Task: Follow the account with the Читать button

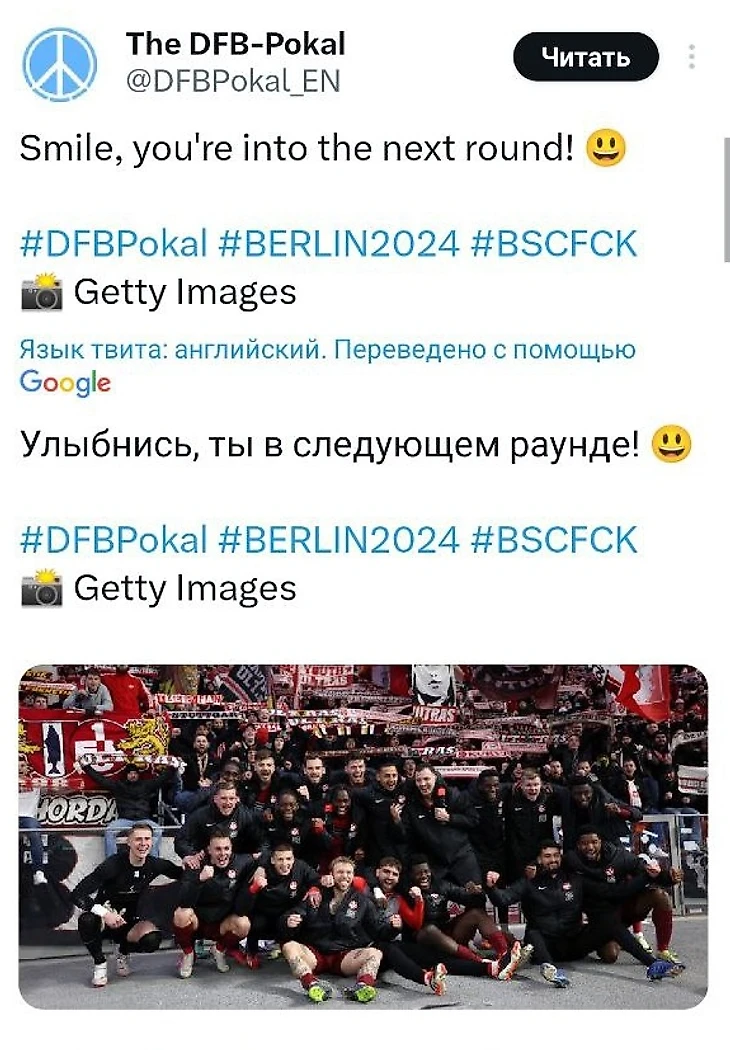Action: pos(585,57)
